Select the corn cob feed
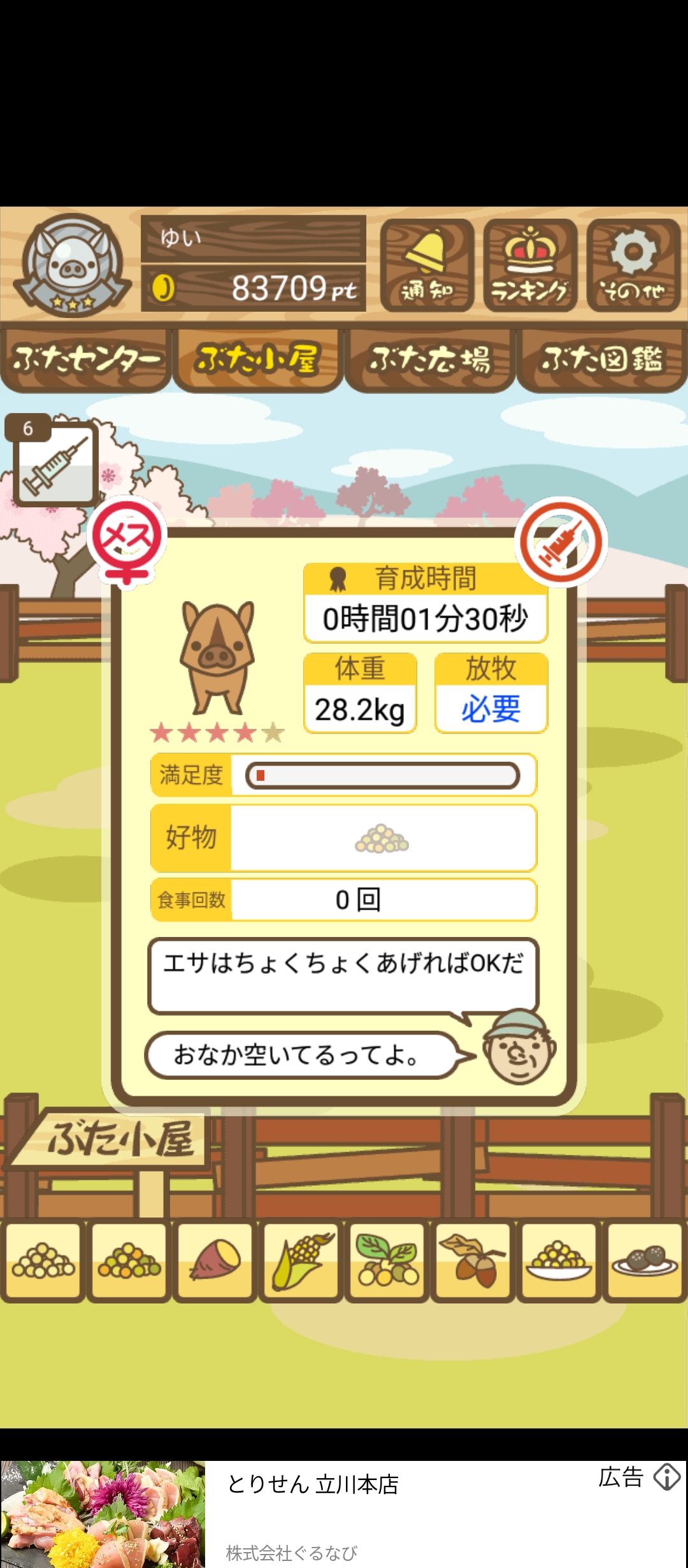Screen dimensions: 688x1568 [301, 1261]
